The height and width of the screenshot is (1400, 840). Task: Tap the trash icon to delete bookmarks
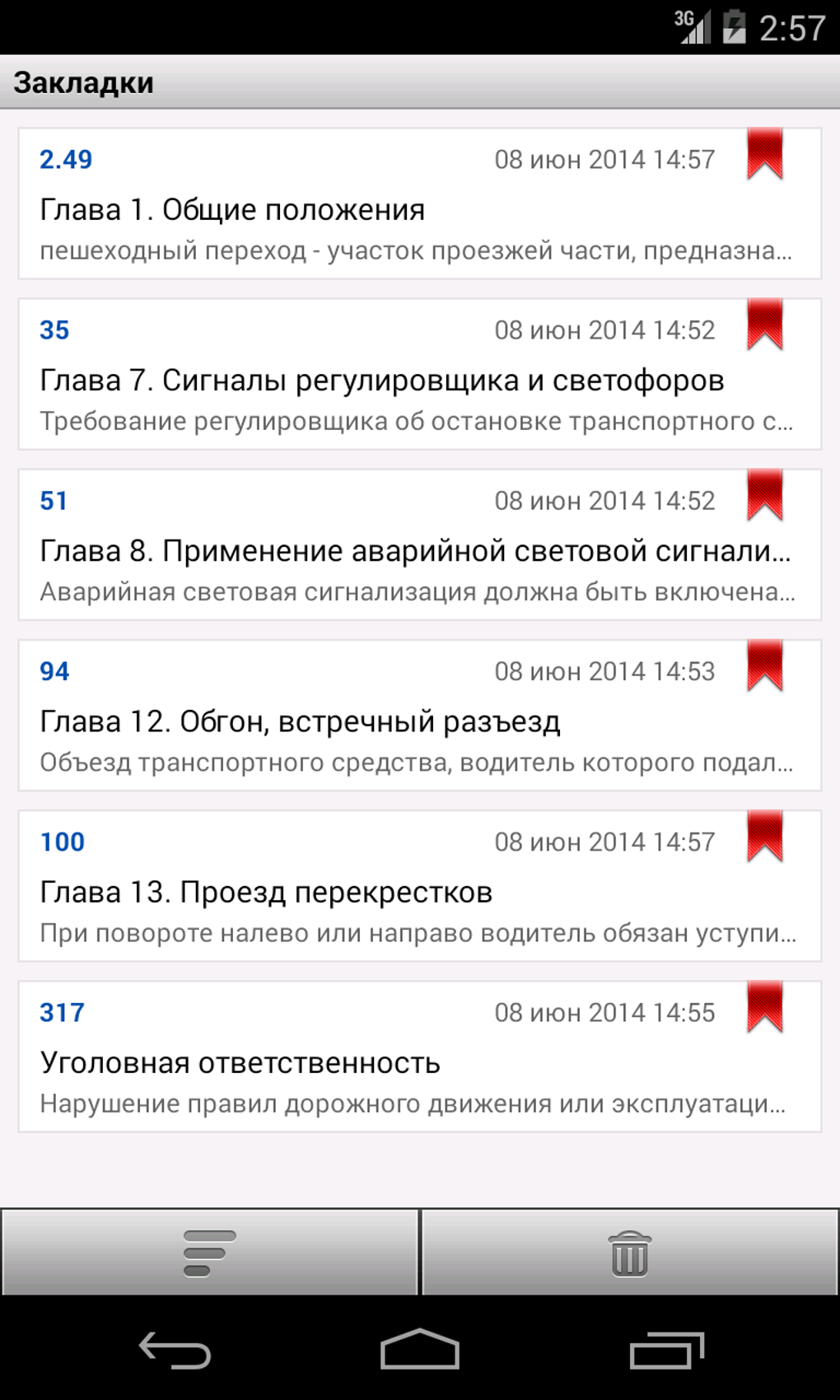[x=630, y=1253]
